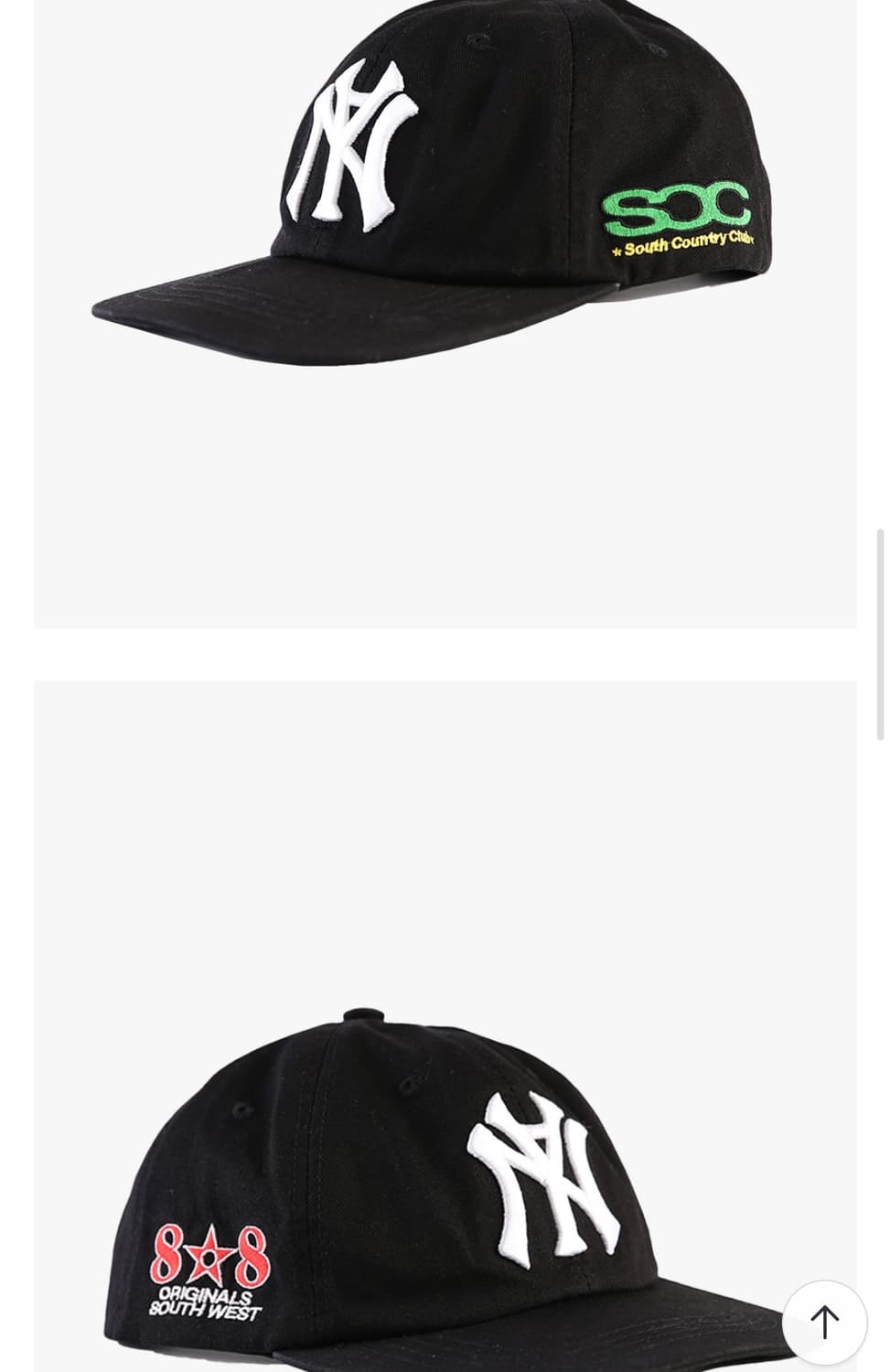Viewport: 890px width, 1372px height.
Task: Click the star before South Country Club text
Action: [x=618, y=247]
